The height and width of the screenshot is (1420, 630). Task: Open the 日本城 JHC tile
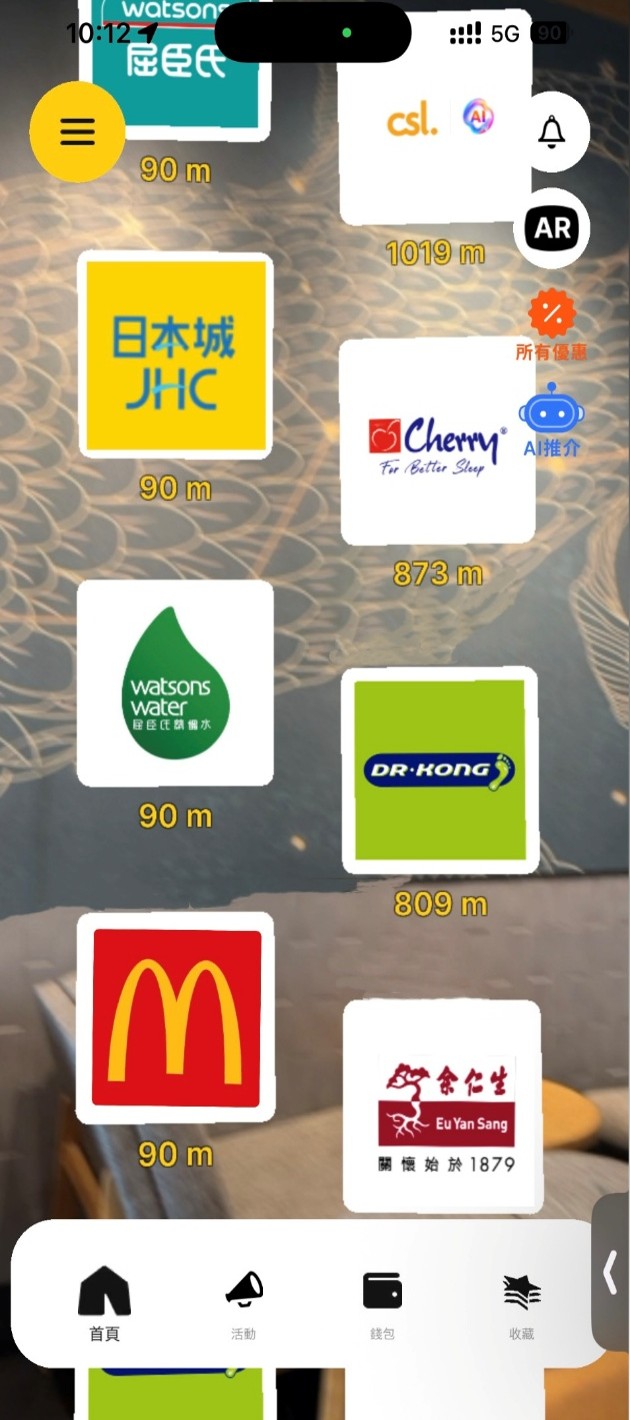coord(175,355)
